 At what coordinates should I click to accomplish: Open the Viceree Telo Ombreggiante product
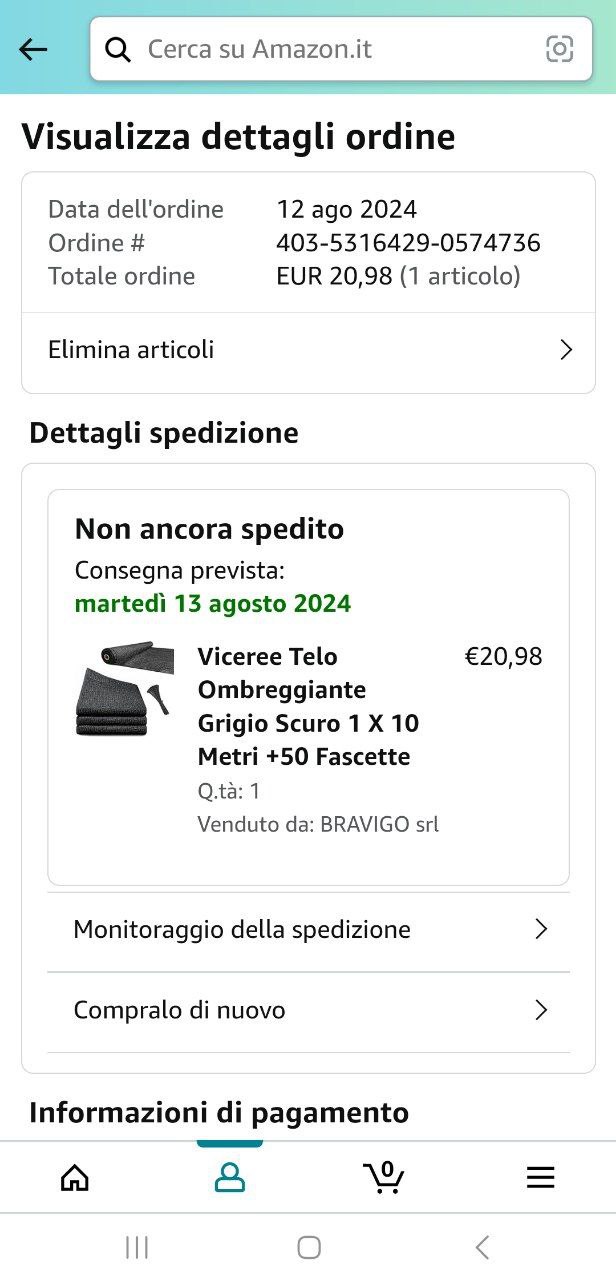(308, 706)
